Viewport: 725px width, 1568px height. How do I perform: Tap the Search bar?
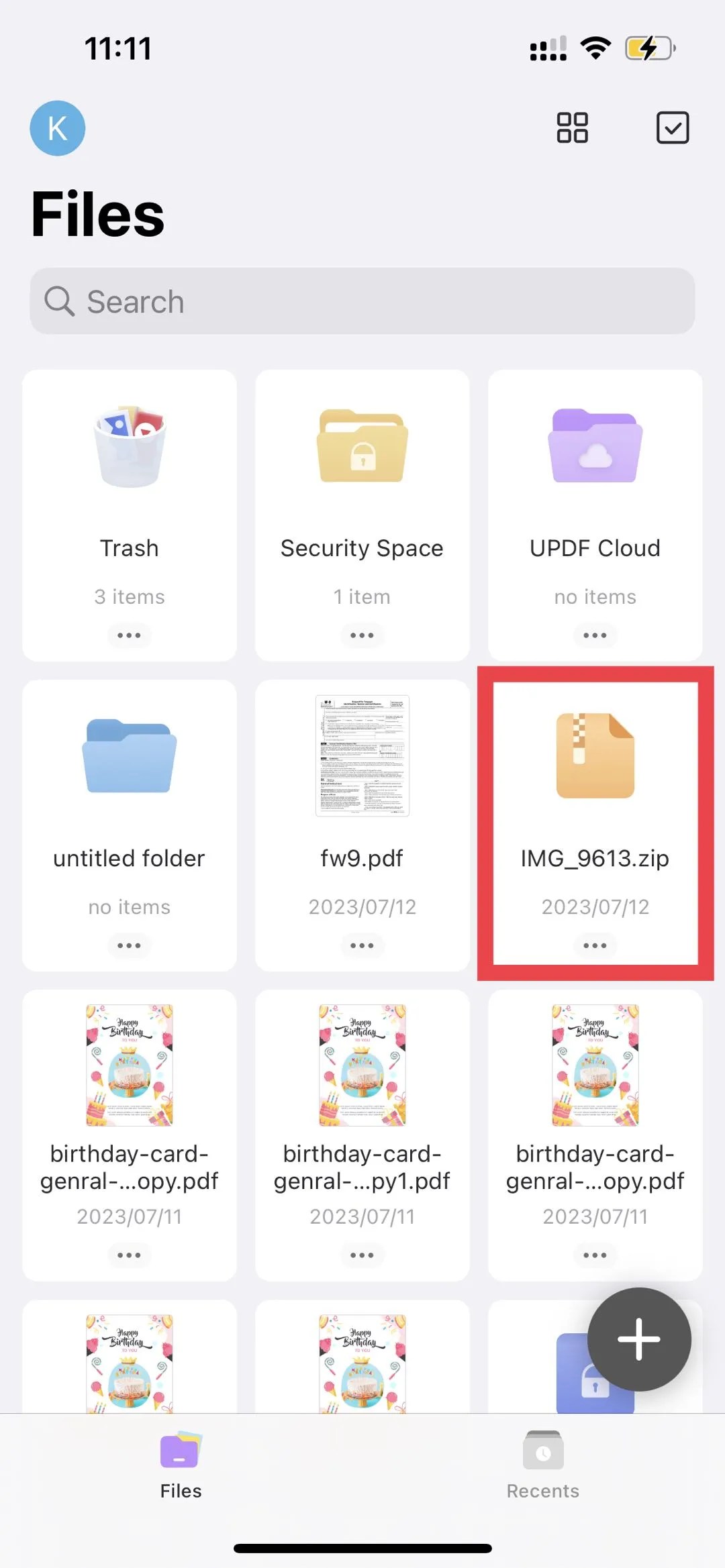[x=362, y=301]
